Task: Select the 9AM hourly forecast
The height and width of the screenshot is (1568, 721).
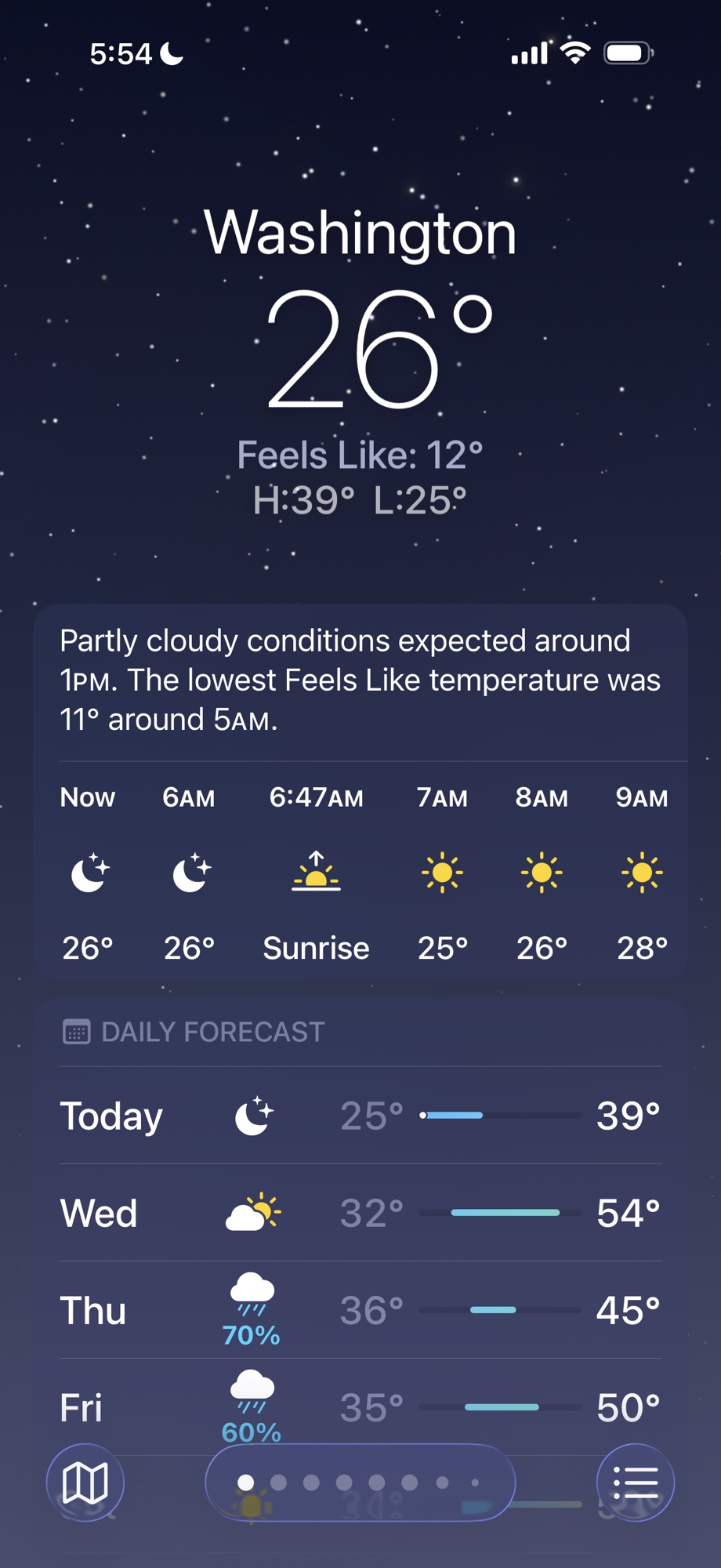Action: pos(641,872)
